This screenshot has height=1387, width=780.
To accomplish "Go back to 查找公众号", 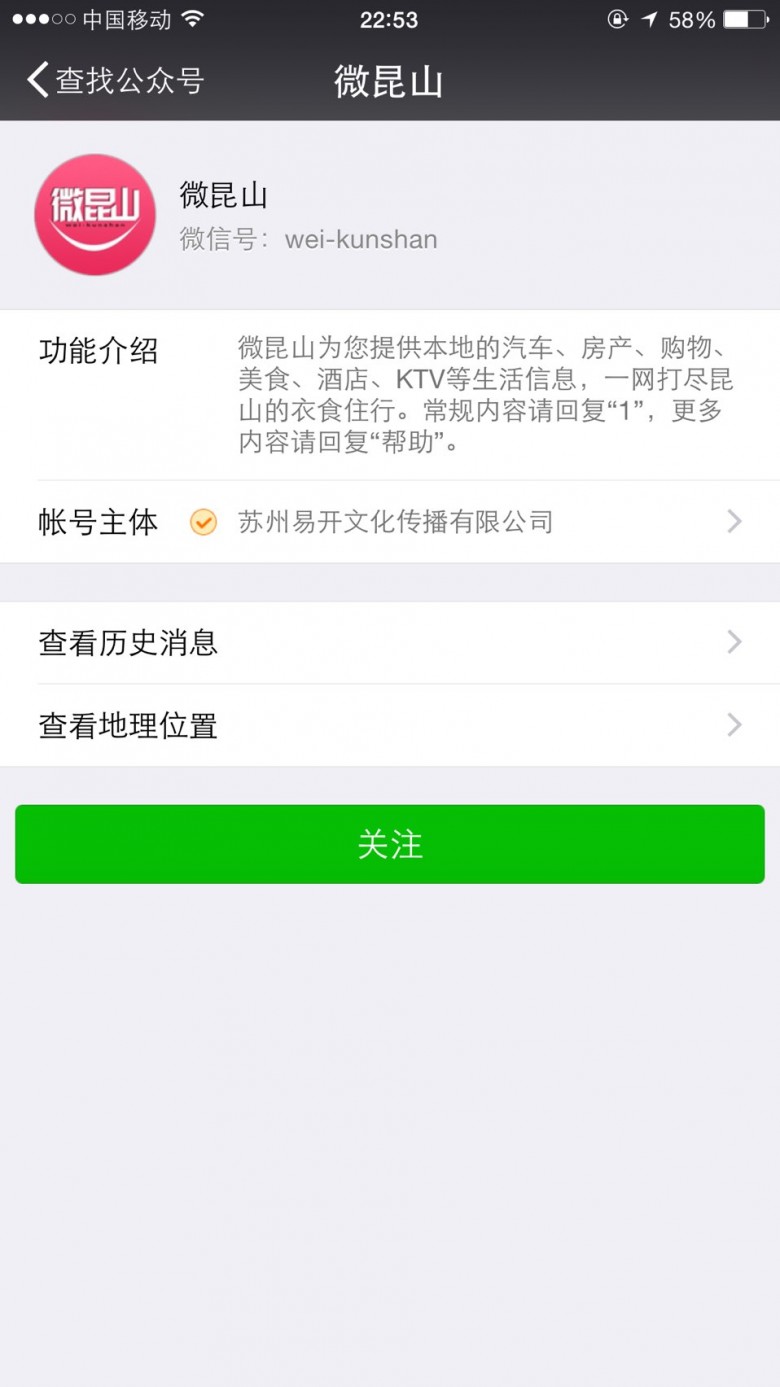I will 115,80.
